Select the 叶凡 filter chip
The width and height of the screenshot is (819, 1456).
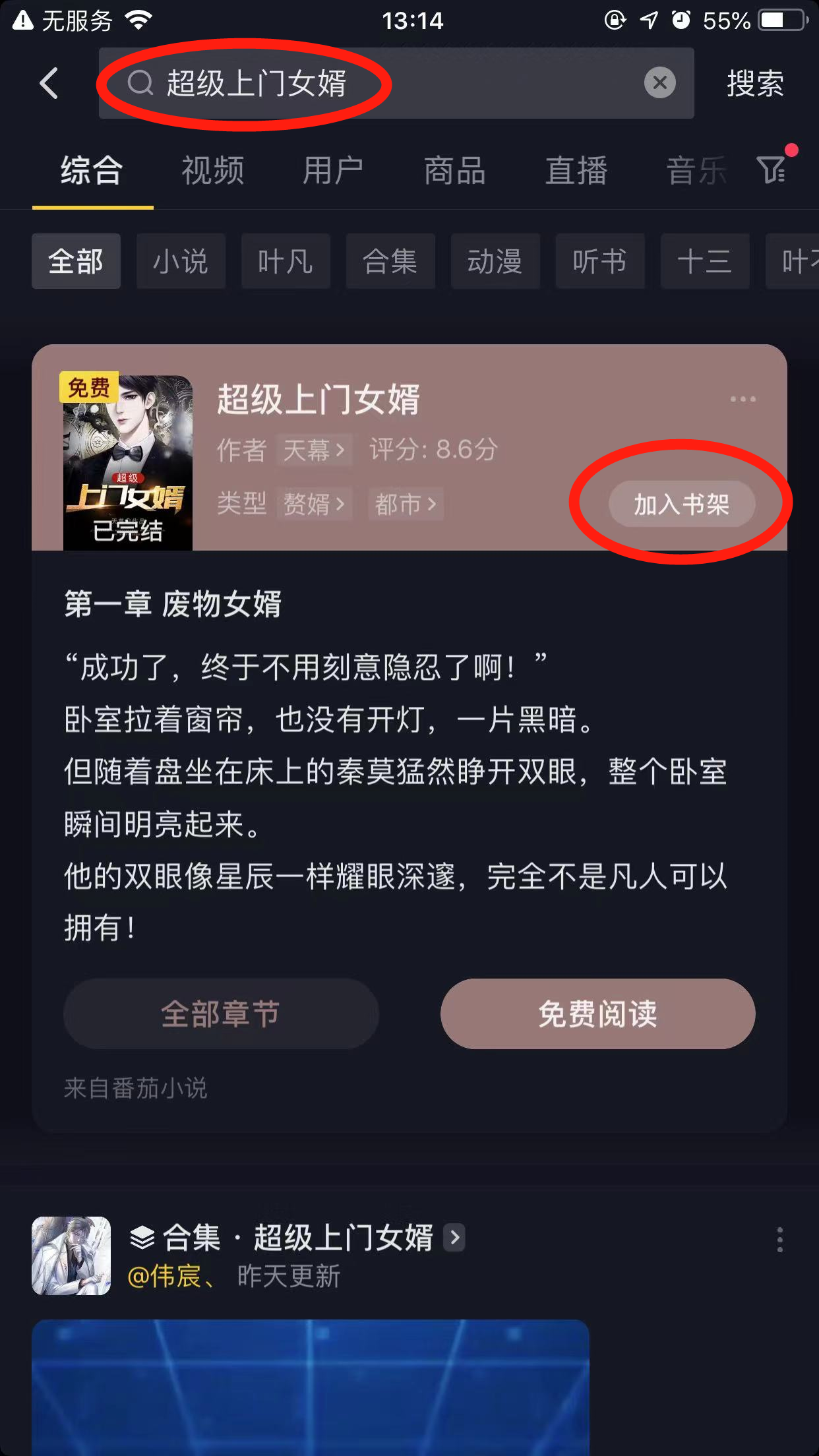286,262
